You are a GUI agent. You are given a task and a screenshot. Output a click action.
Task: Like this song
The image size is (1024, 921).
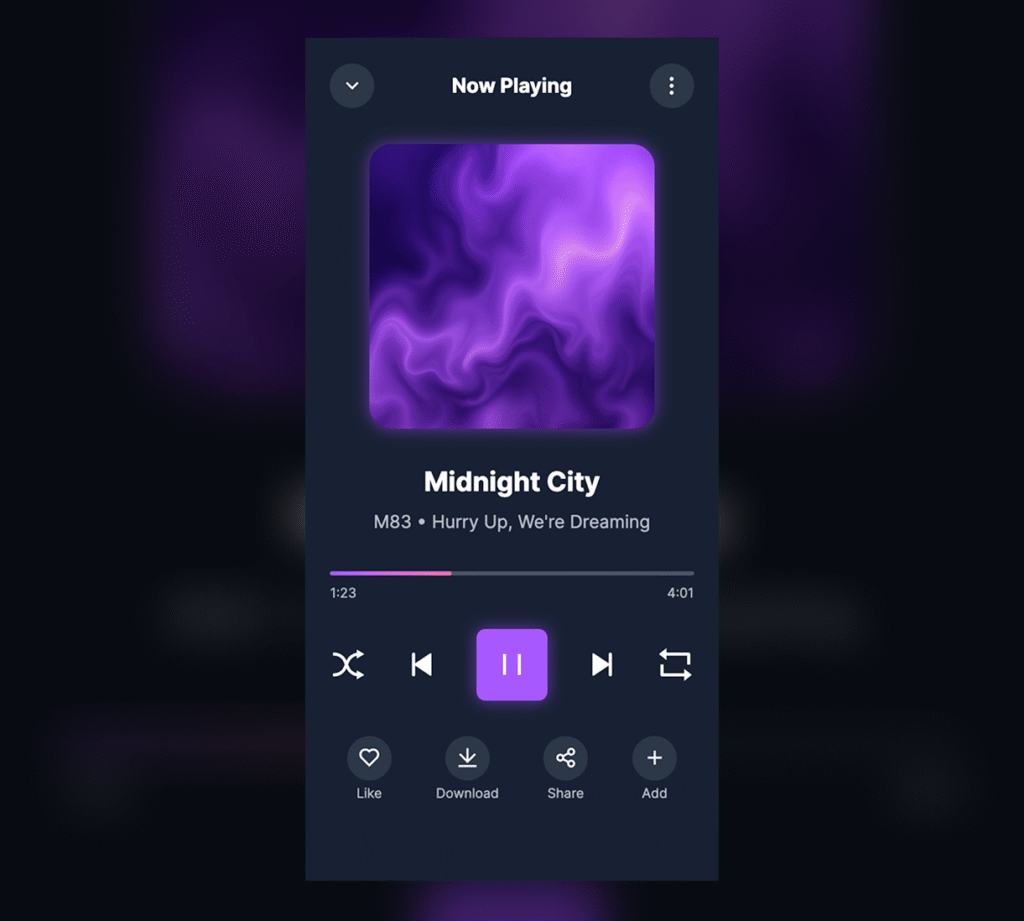click(369, 759)
